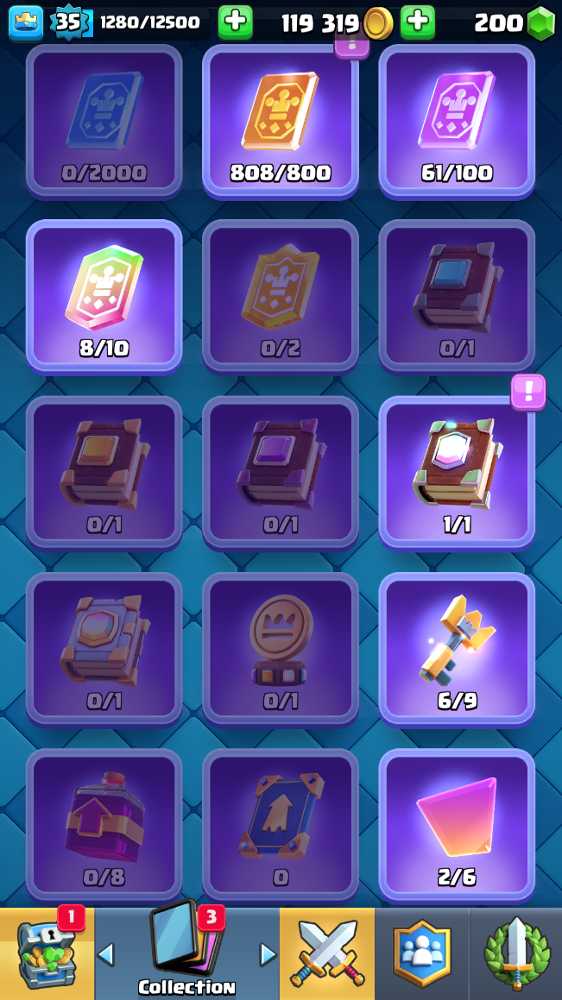Select the rainbow champion wild card showing 8/10
This screenshot has height=1000, width=562.
tap(104, 297)
